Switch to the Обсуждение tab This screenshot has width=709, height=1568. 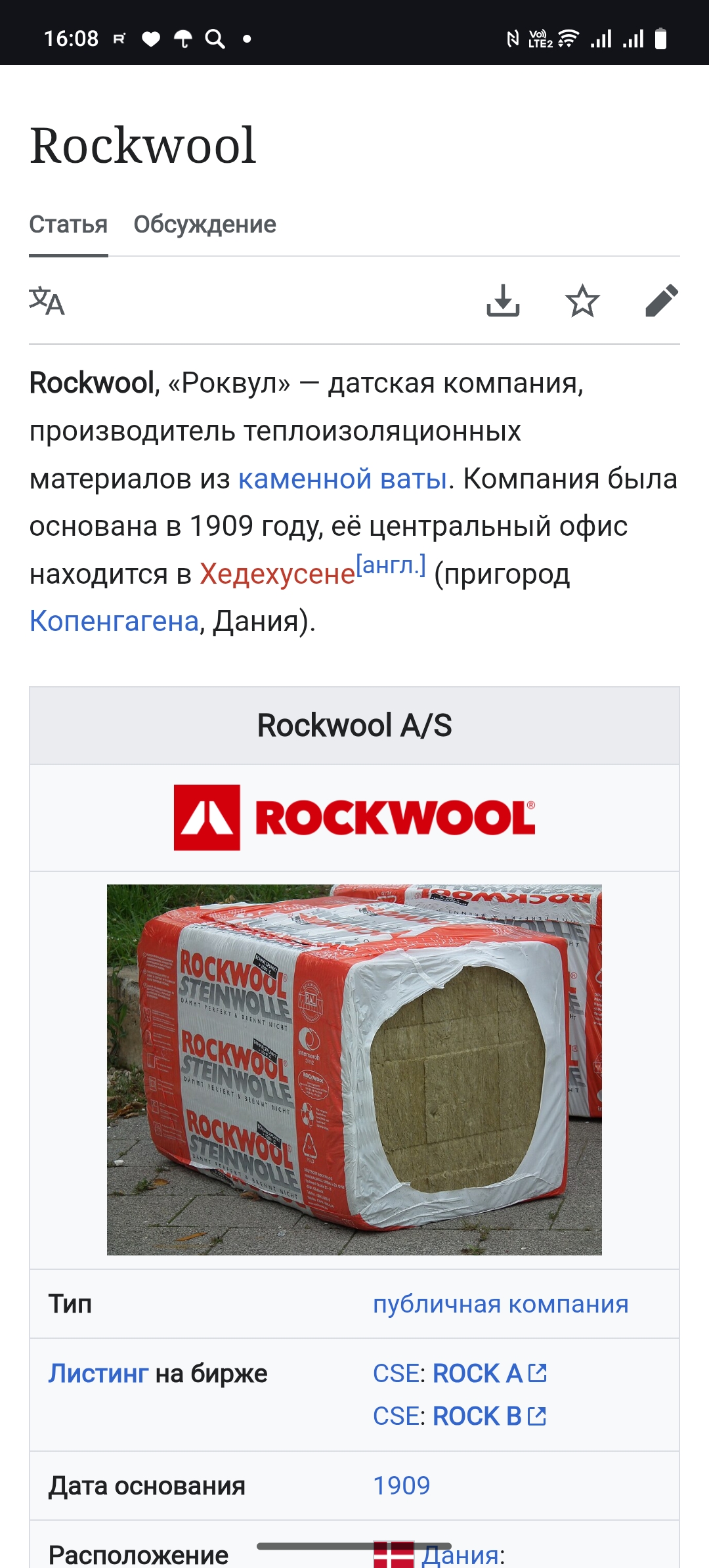204,225
